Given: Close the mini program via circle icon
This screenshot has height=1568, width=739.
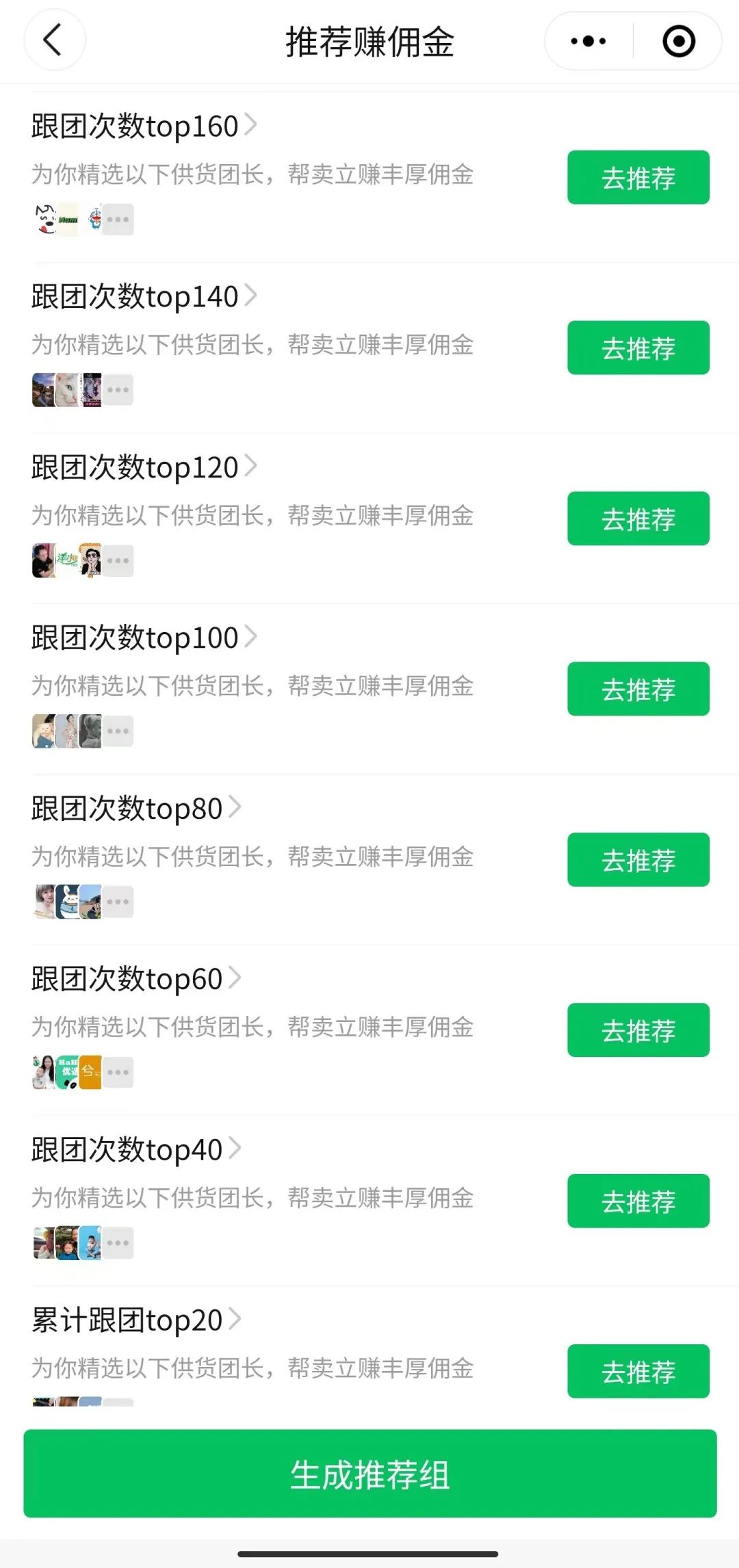Looking at the screenshot, I should [x=679, y=41].
